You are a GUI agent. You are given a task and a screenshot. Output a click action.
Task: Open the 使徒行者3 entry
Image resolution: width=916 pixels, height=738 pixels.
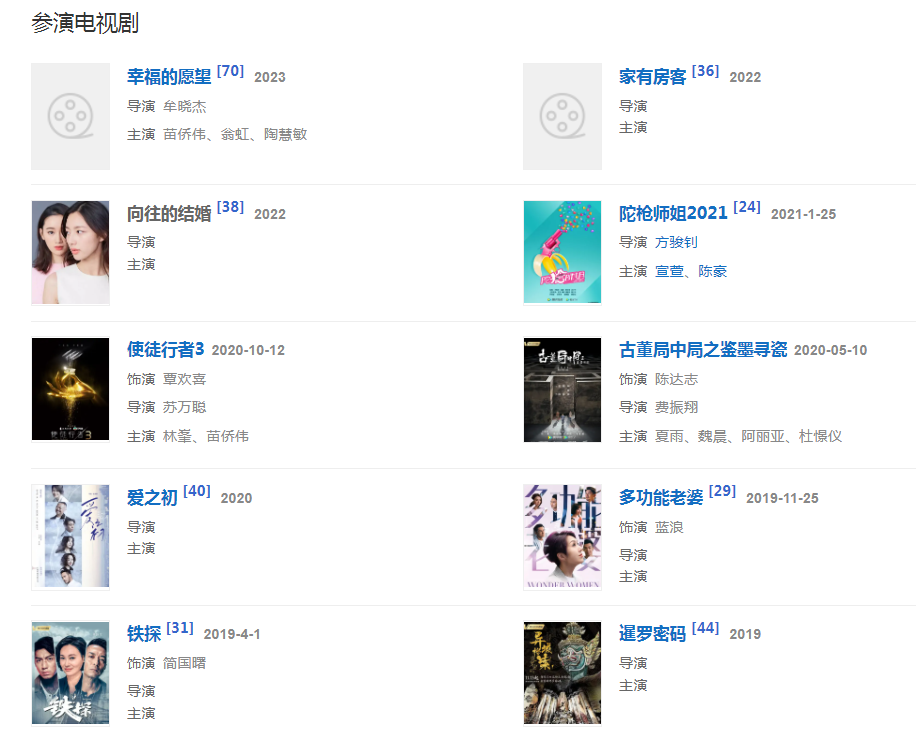[165, 350]
